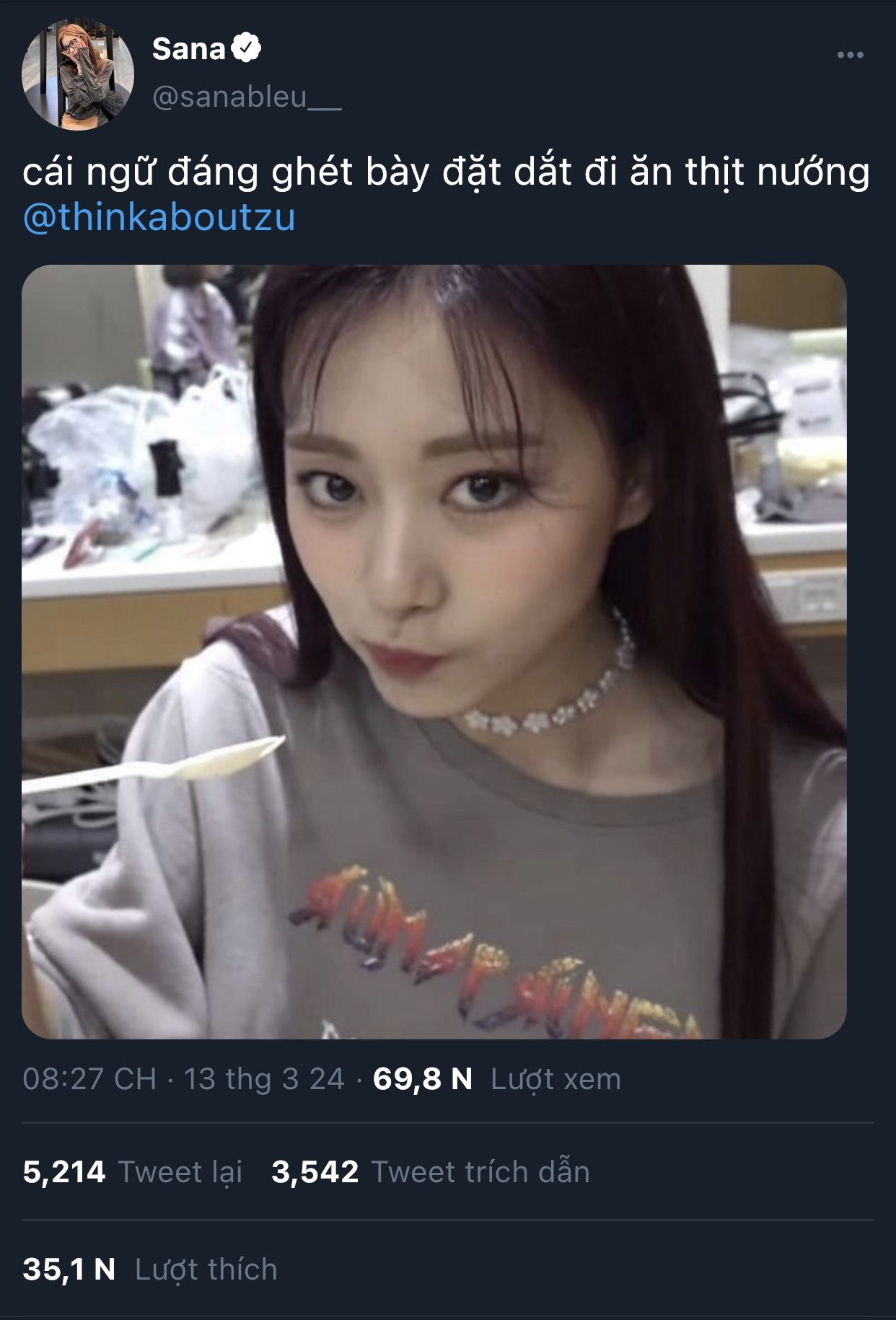Show the 3,542 Tweet trích dẫn list

430,1172
